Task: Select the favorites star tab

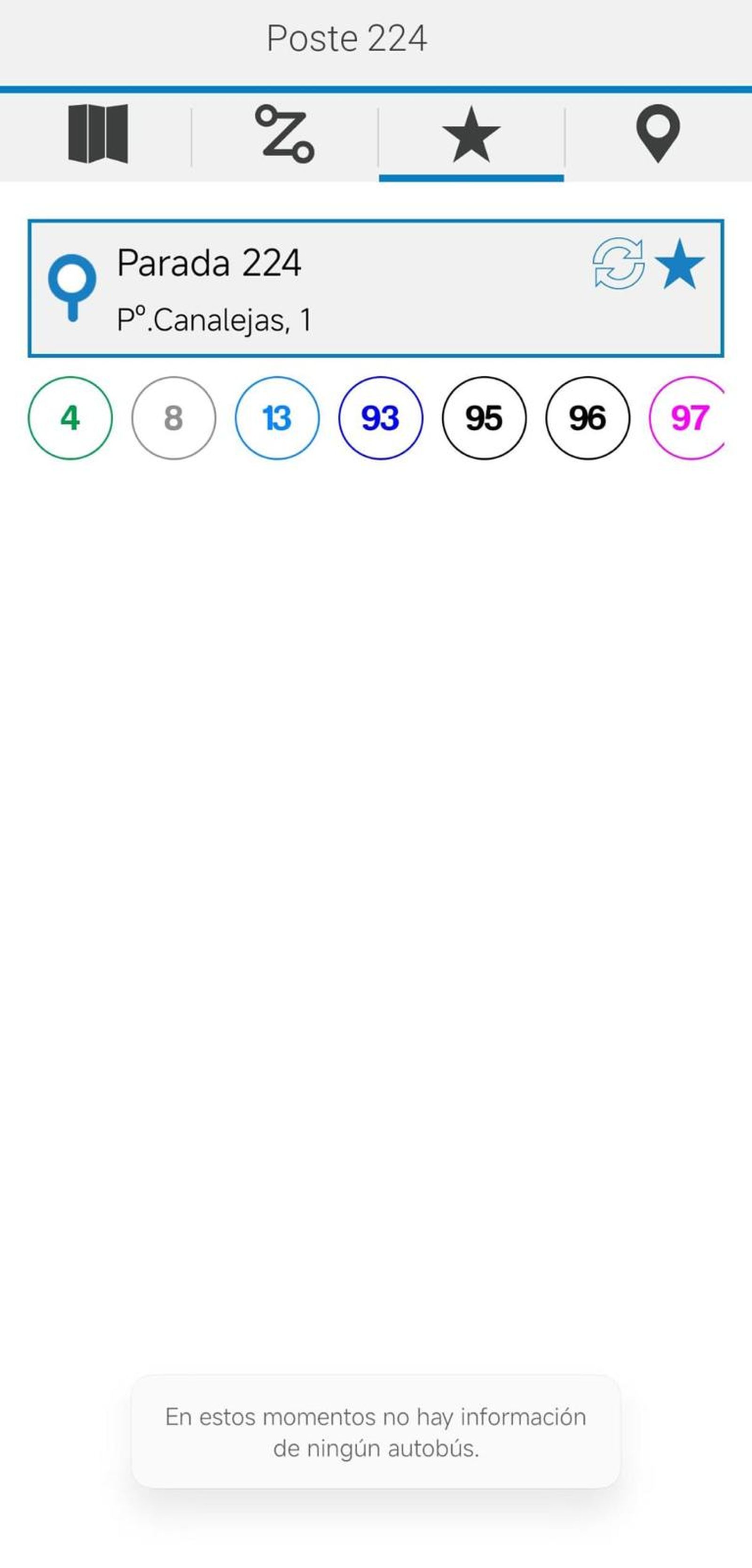Action: tap(470, 134)
